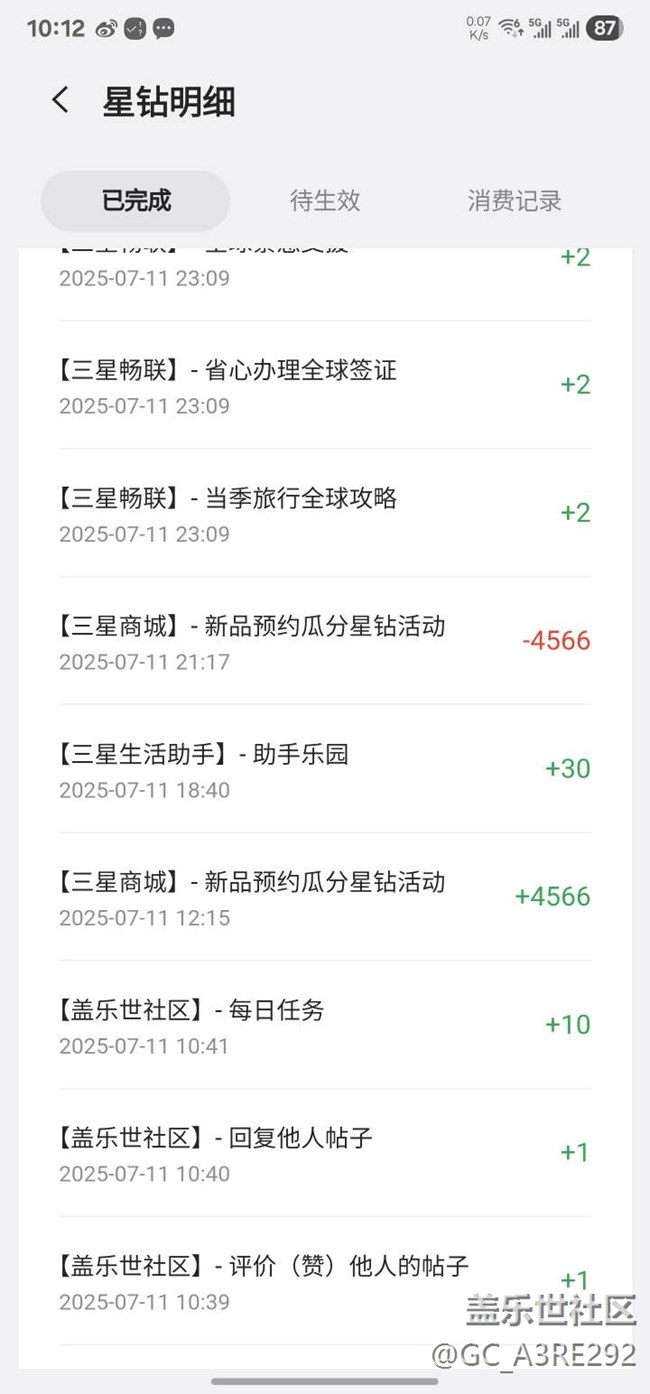Viewport: 650px width, 1394px height.
Task: Open the 消费记录 tab
Action: tap(514, 201)
